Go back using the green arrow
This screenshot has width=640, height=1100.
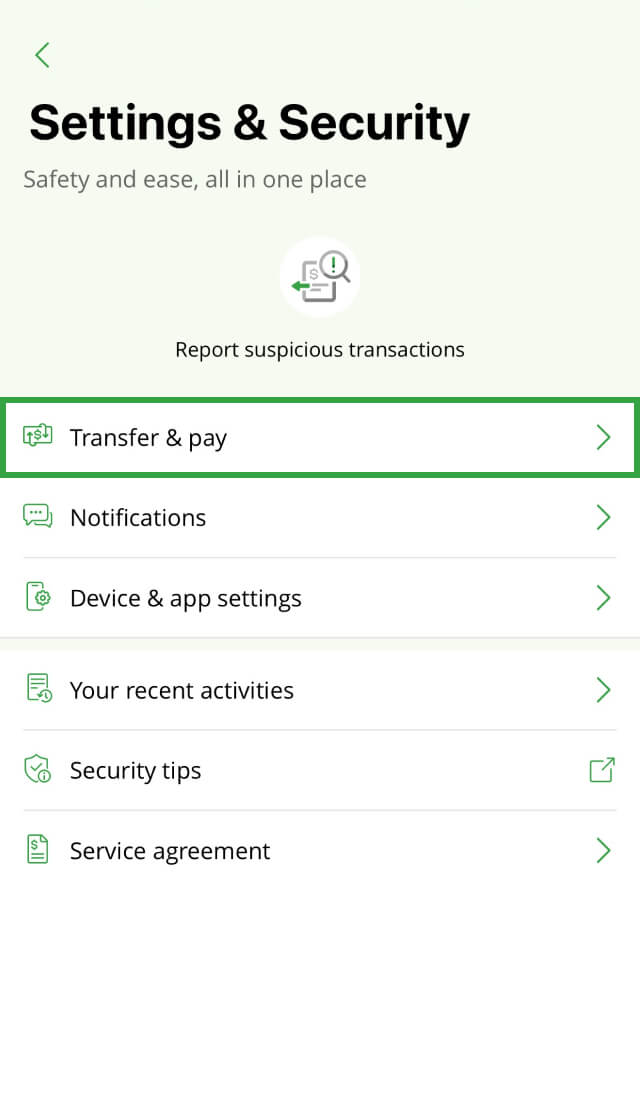coord(42,55)
